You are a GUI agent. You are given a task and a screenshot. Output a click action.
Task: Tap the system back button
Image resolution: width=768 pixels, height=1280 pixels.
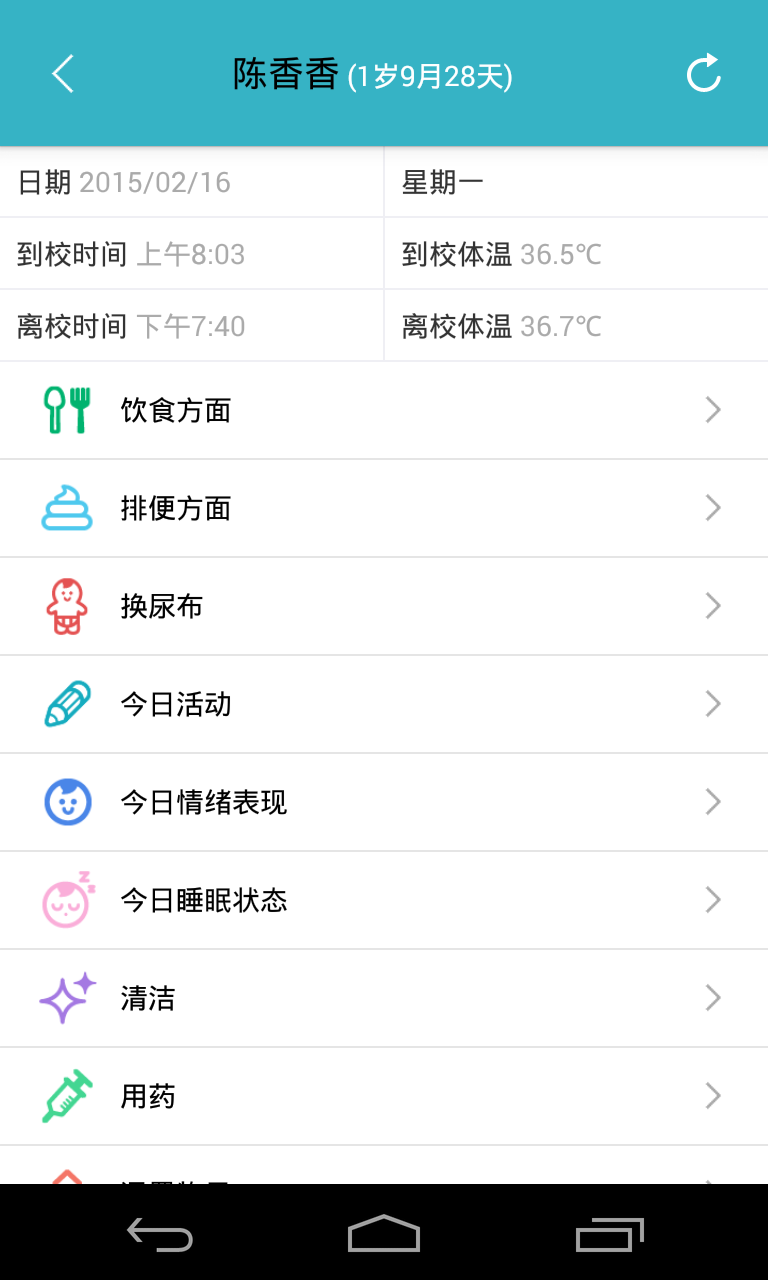(x=160, y=1234)
